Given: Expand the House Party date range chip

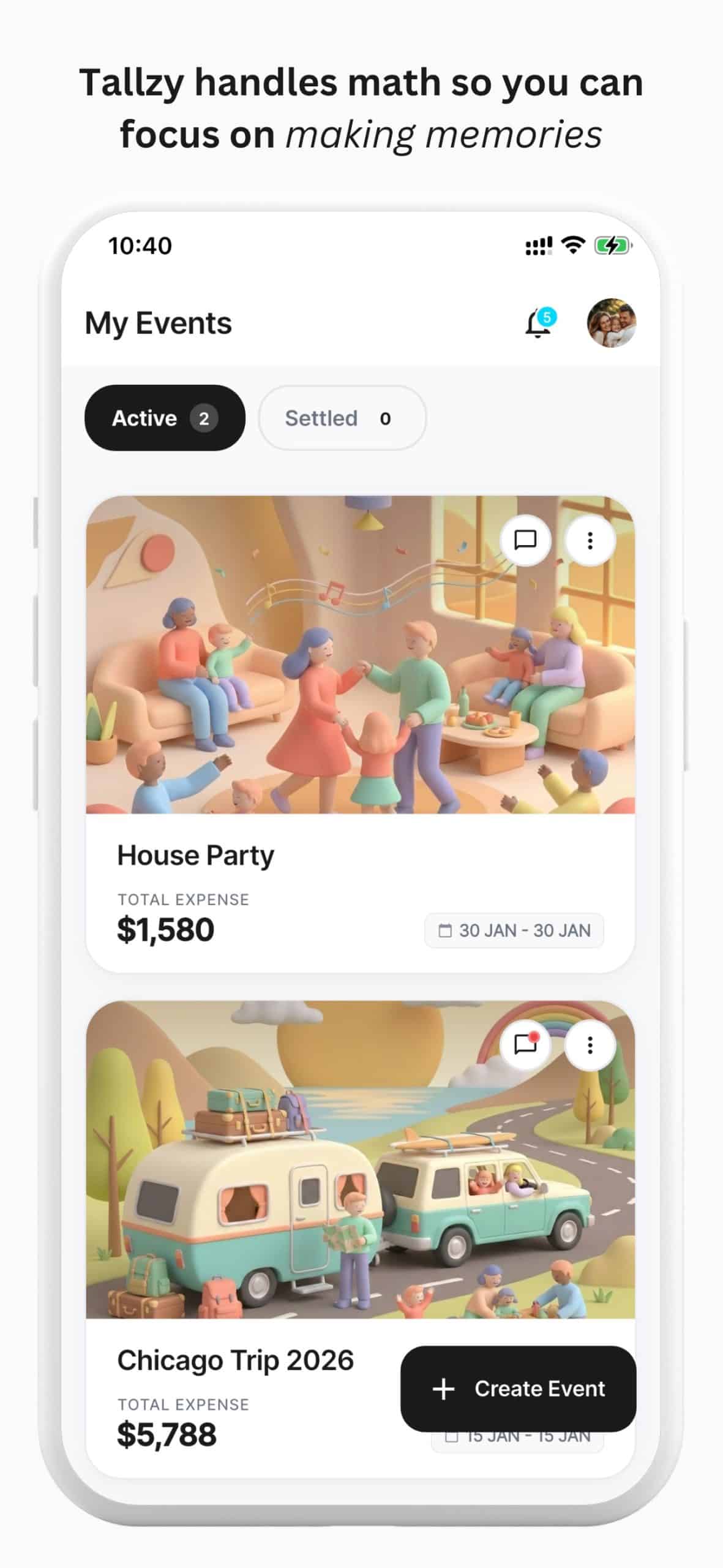Looking at the screenshot, I should [514, 930].
